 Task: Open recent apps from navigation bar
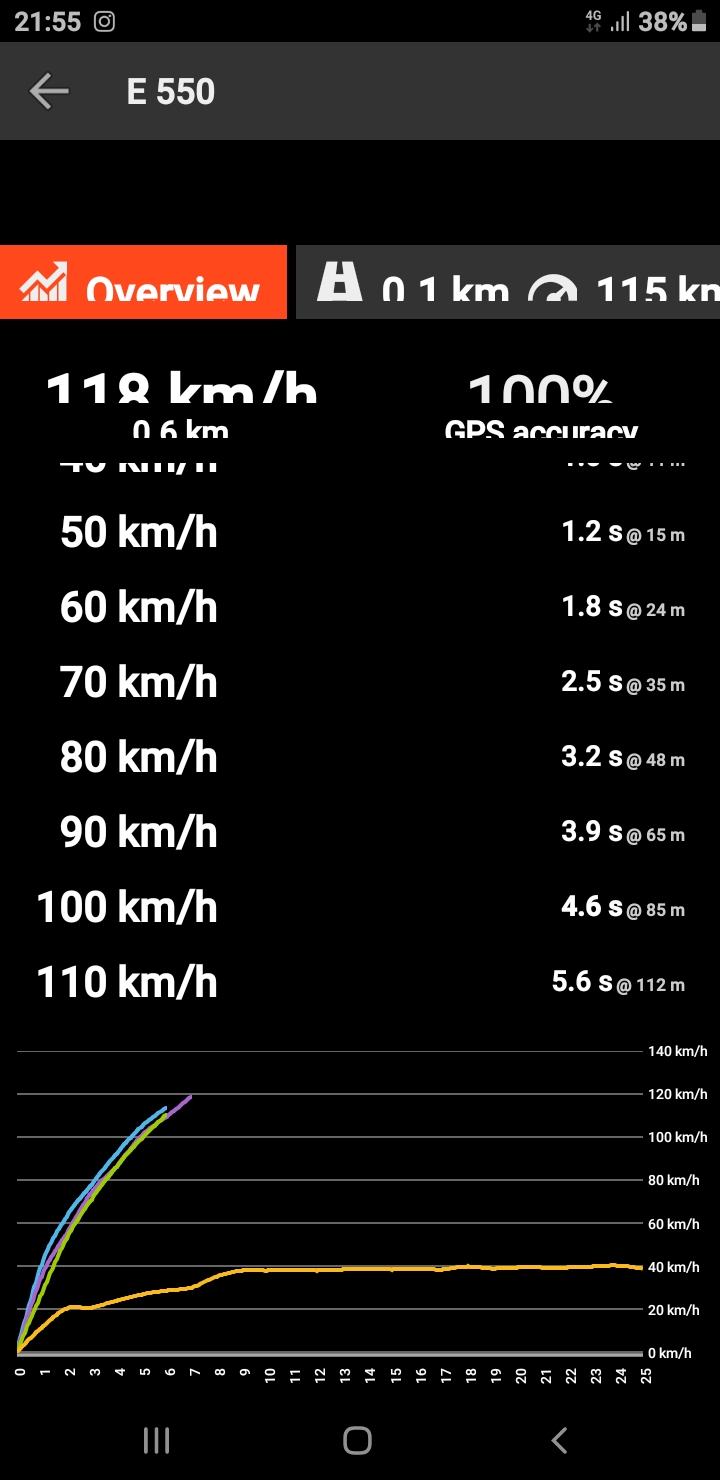coord(157,1440)
